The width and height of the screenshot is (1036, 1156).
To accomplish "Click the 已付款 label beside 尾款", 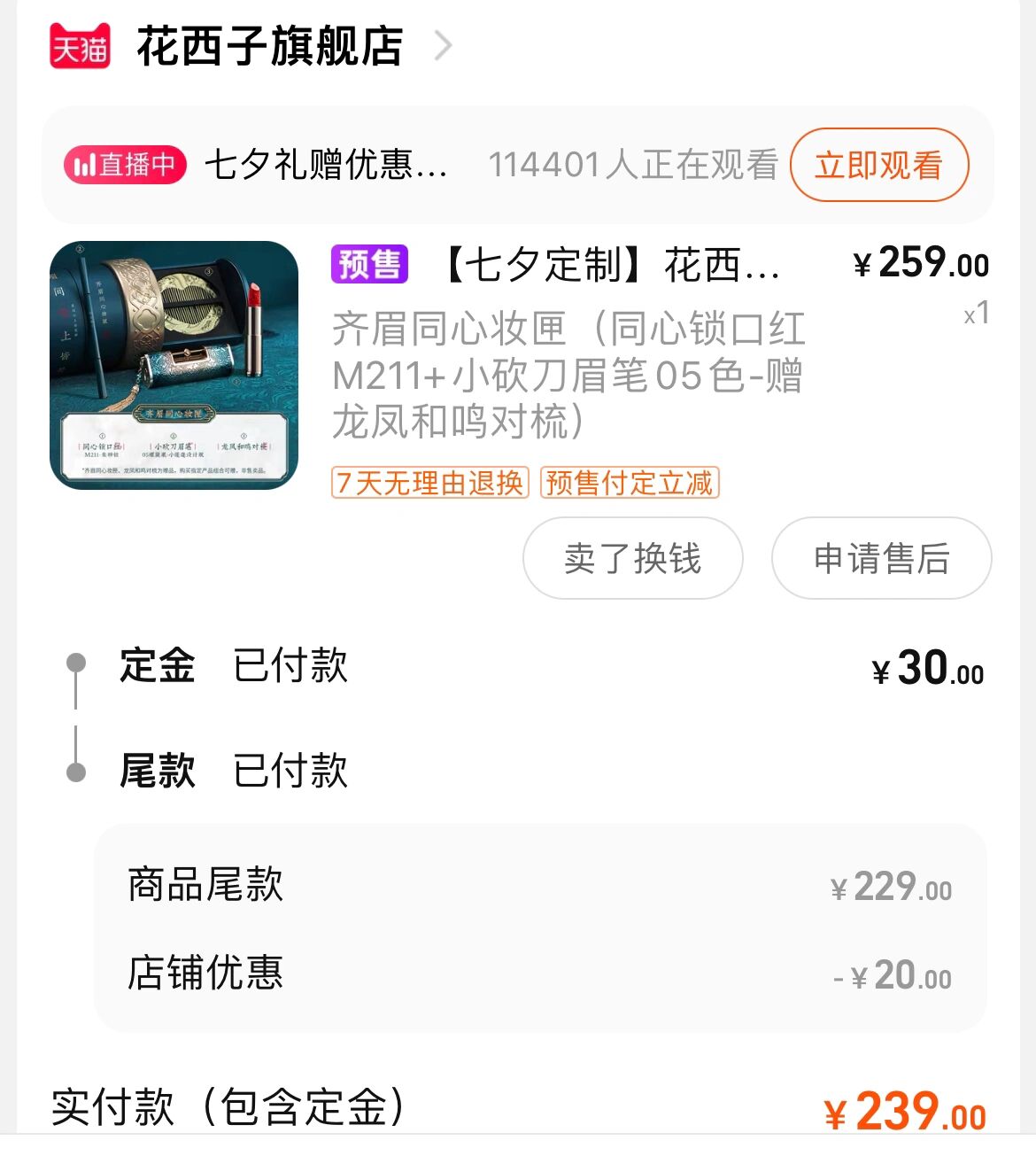I will pos(289,772).
